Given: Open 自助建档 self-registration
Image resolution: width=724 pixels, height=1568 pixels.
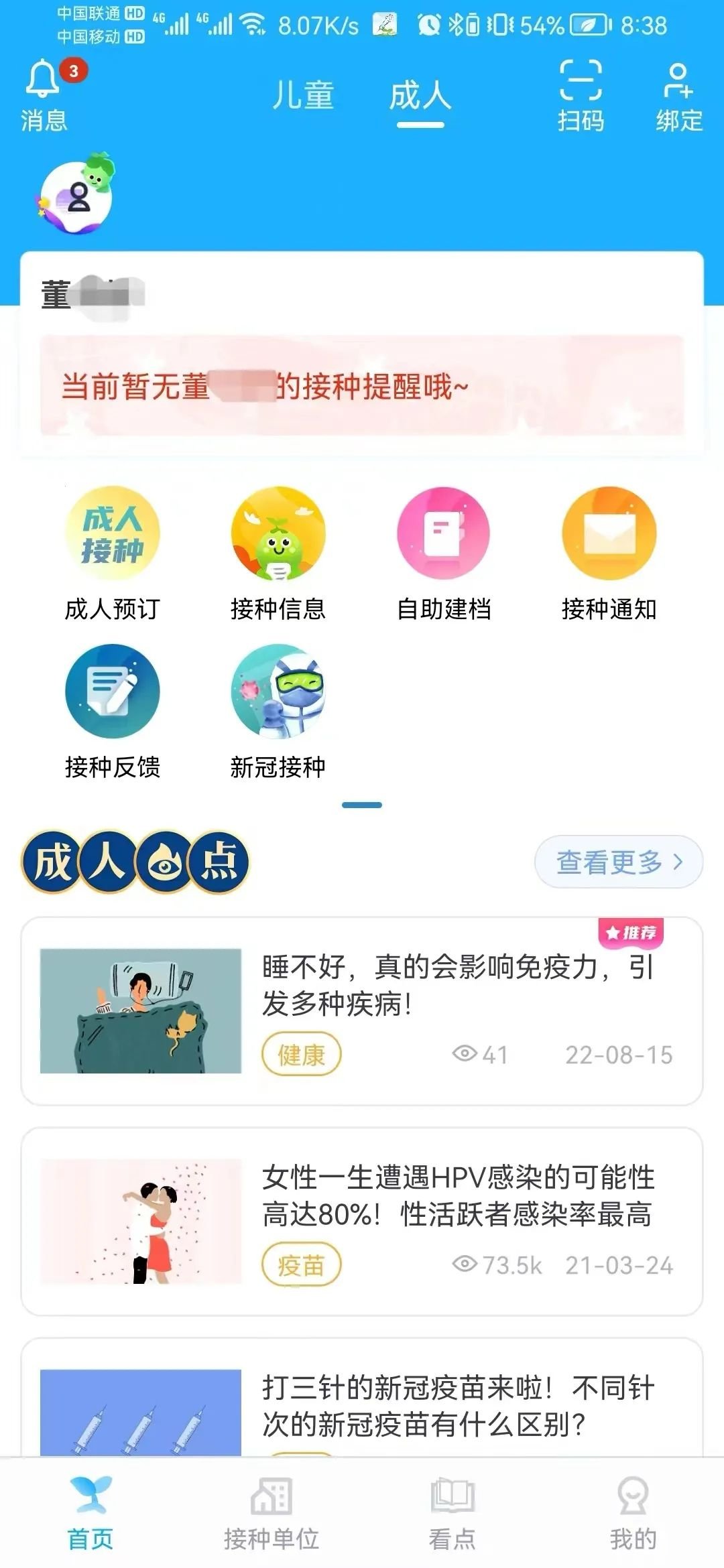Looking at the screenshot, I should pos(444,554).
